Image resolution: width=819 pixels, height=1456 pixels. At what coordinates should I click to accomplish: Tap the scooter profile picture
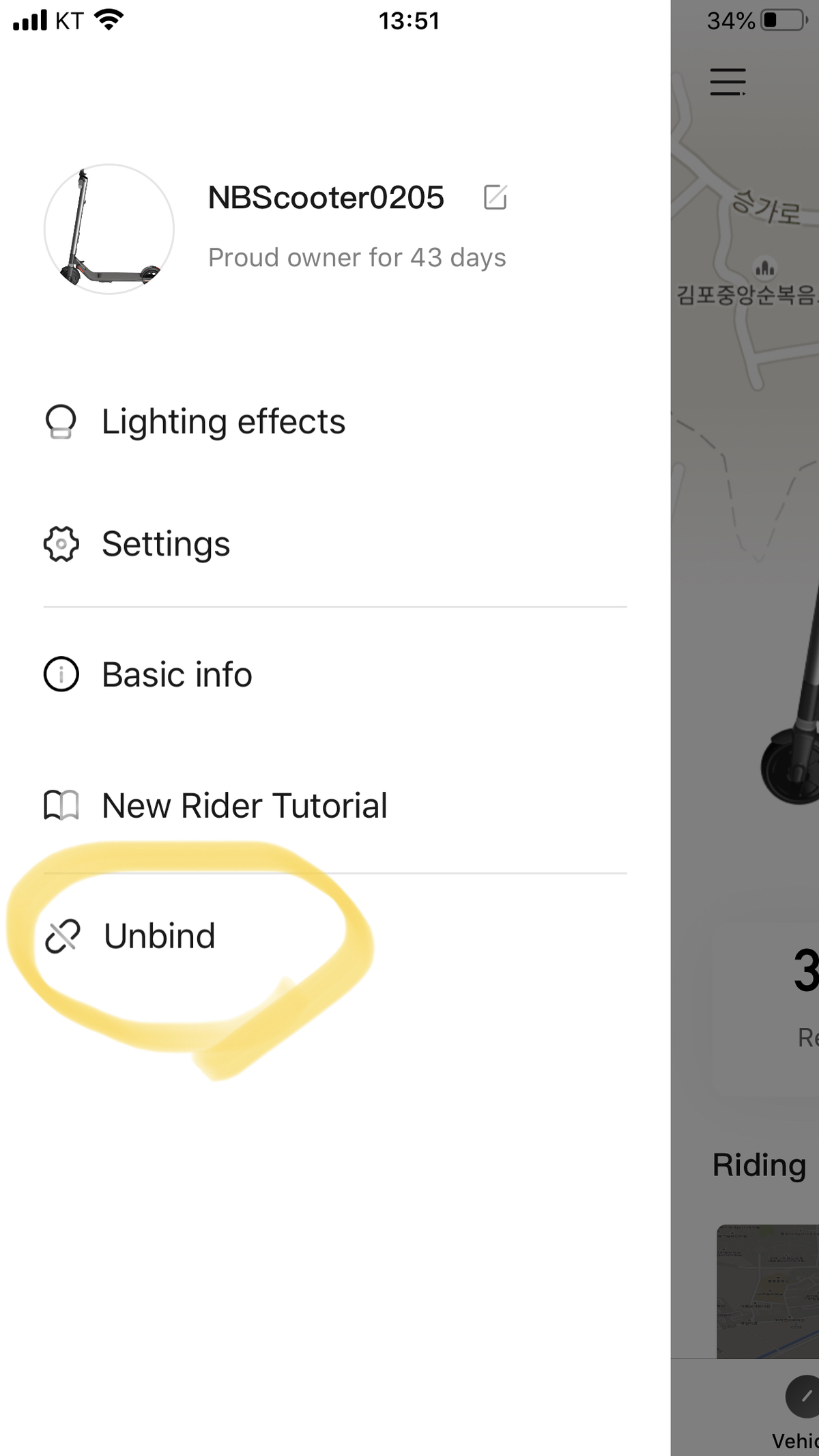(109, 229)
